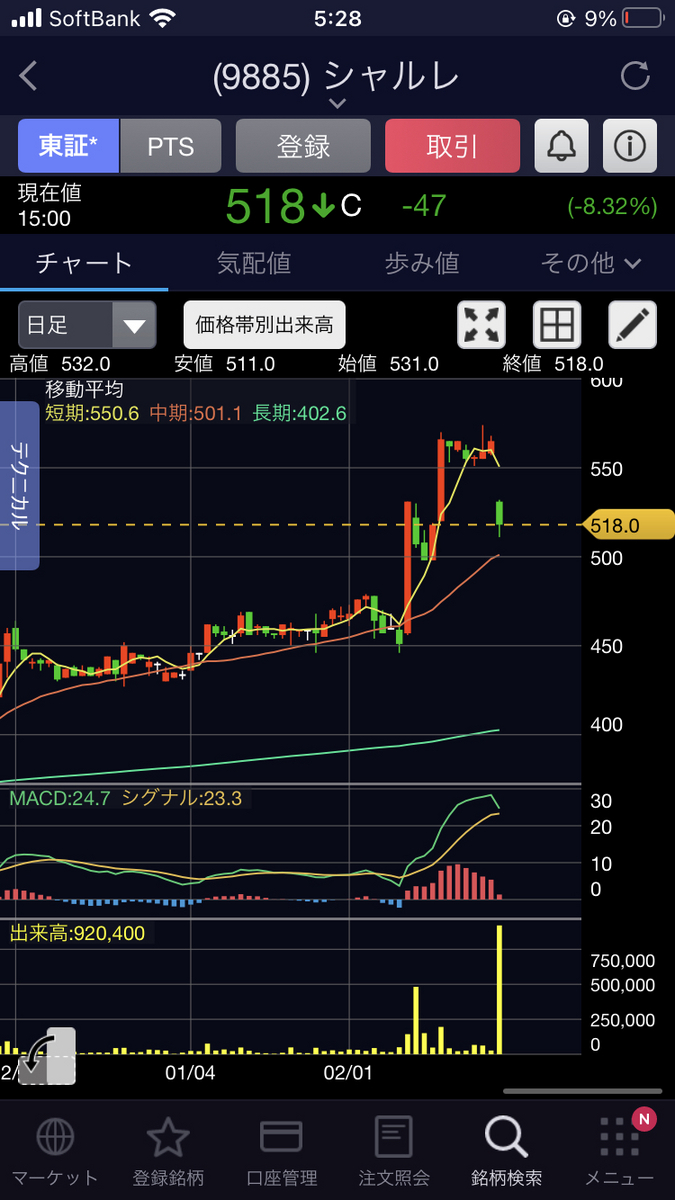Open the 取引 trade button

(x=452, y=146)
